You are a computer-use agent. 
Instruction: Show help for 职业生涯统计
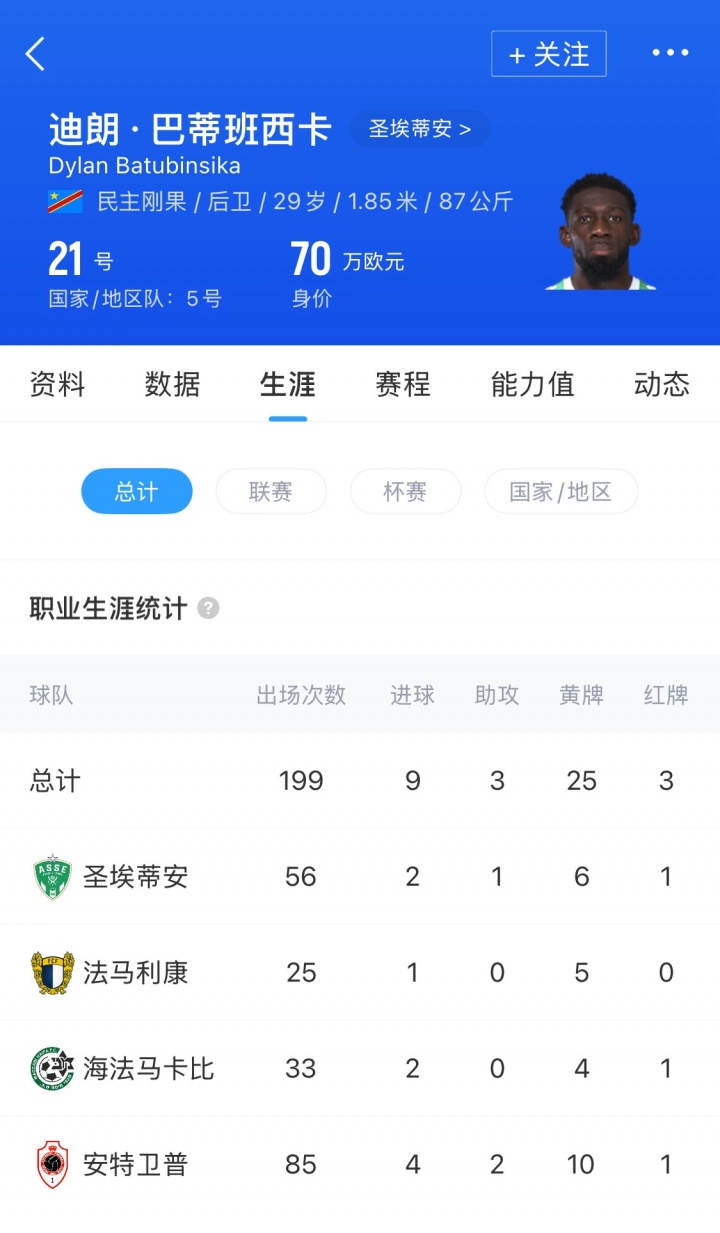click(208, 608)
